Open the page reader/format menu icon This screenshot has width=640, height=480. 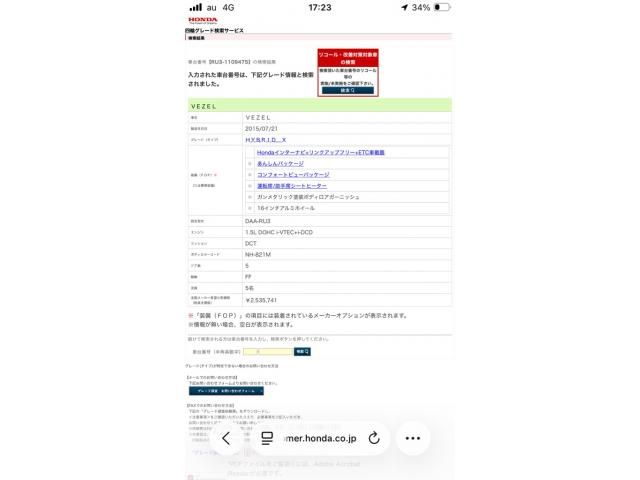[x=267, y=438]
